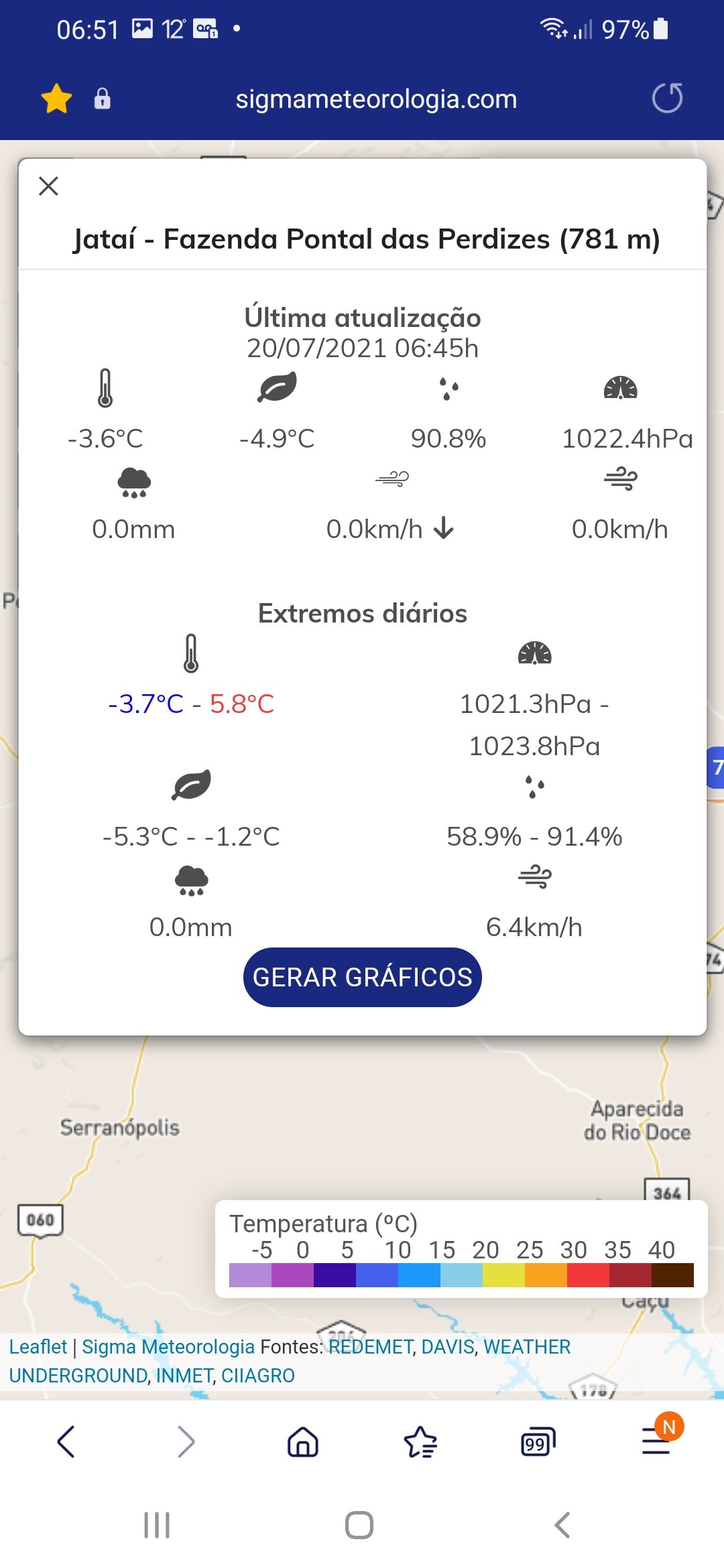The height and width of the screenshot is (1568, 724).
Task: View the open tabs counter
Action: click(538, 1442)
